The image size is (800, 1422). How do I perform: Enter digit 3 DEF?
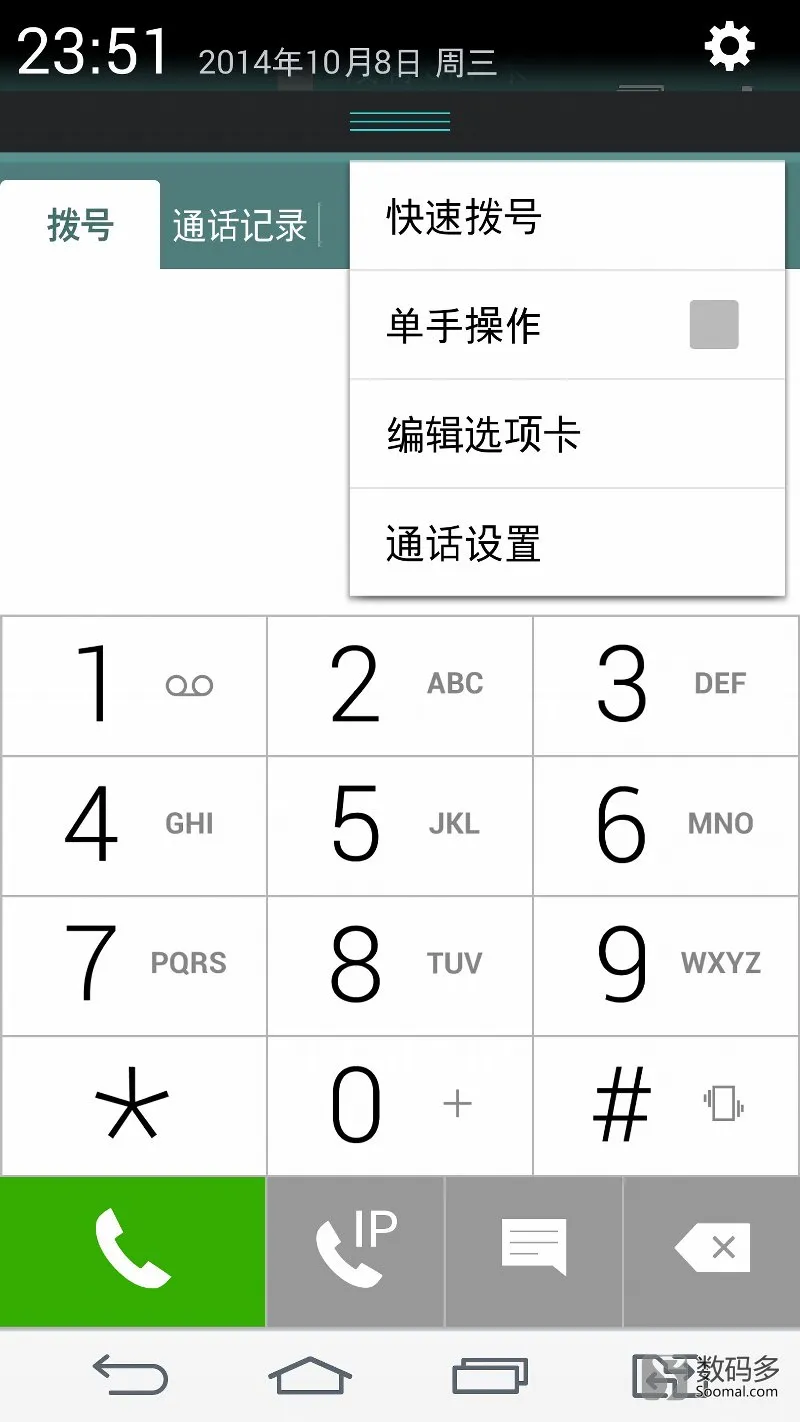coord(666,686)
